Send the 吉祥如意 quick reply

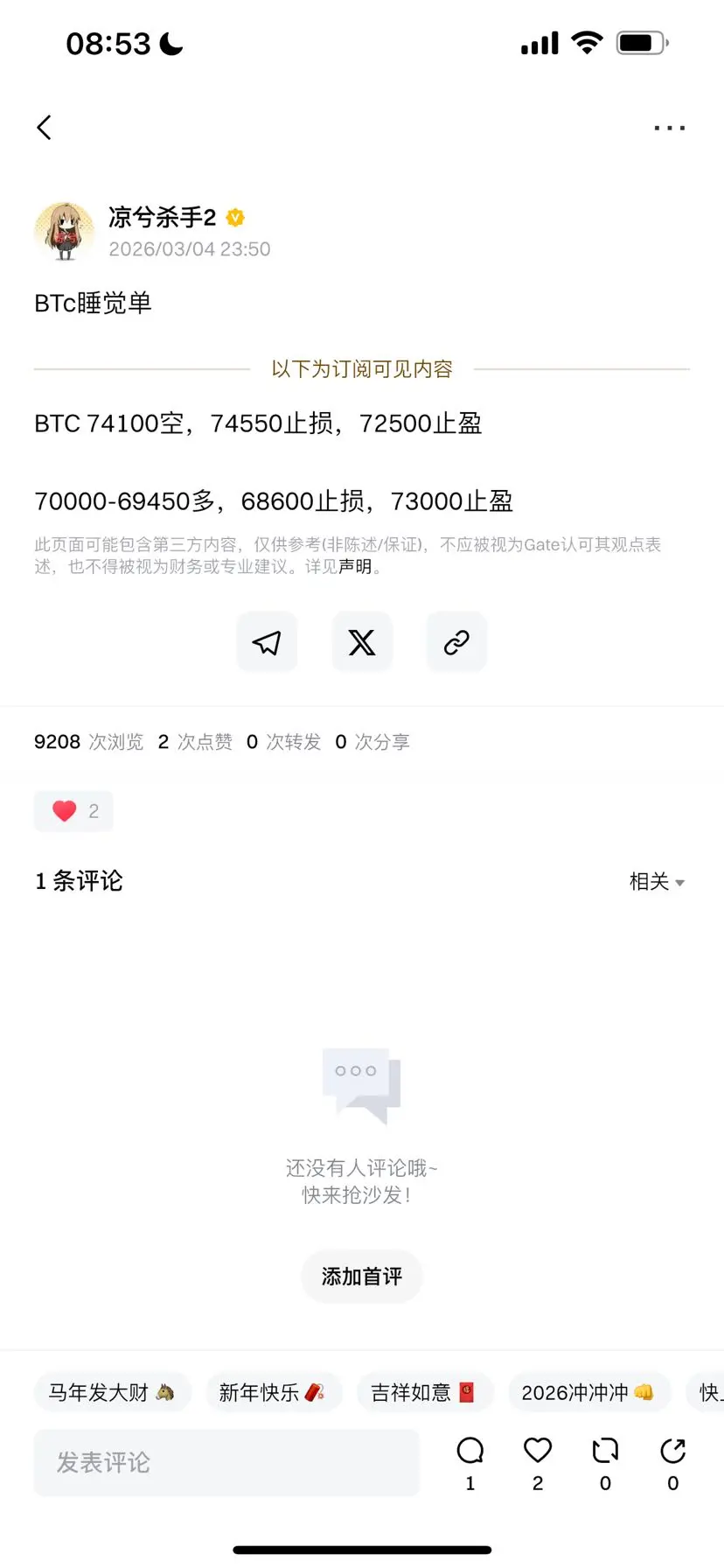click(x=425, y=1392)
